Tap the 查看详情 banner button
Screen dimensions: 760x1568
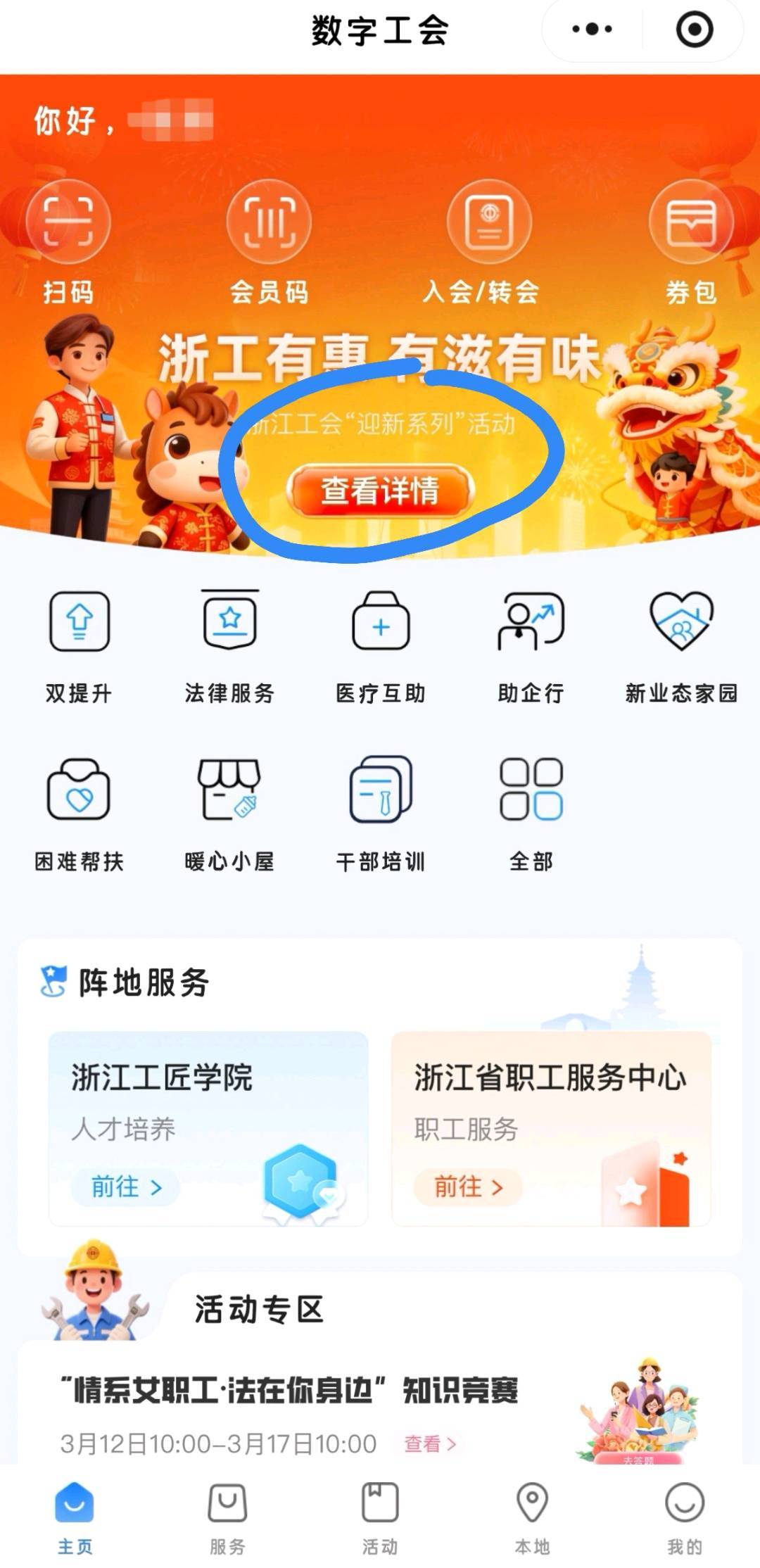pos(379,491)
